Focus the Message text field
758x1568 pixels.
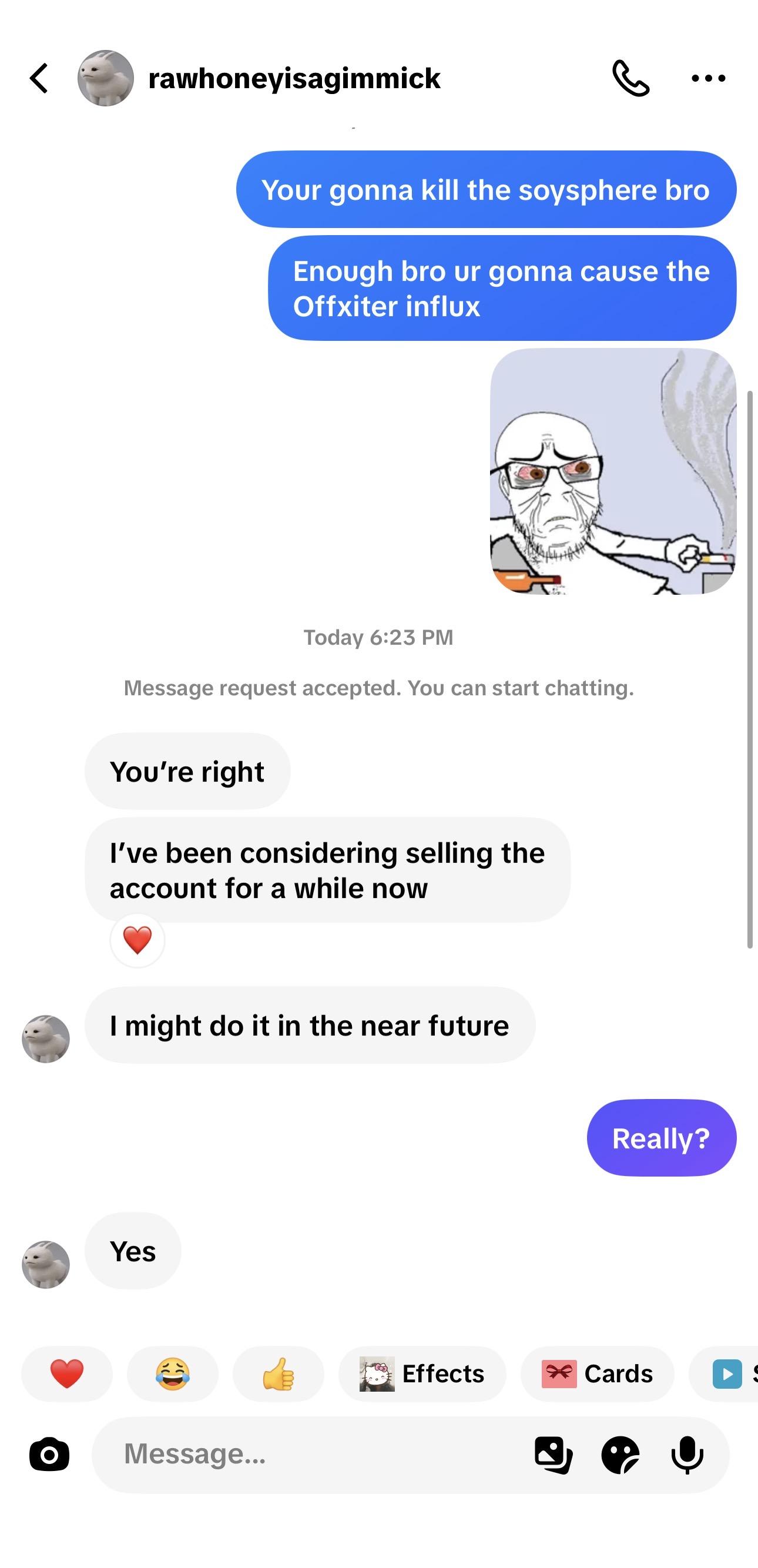(x=310, y=1454)
